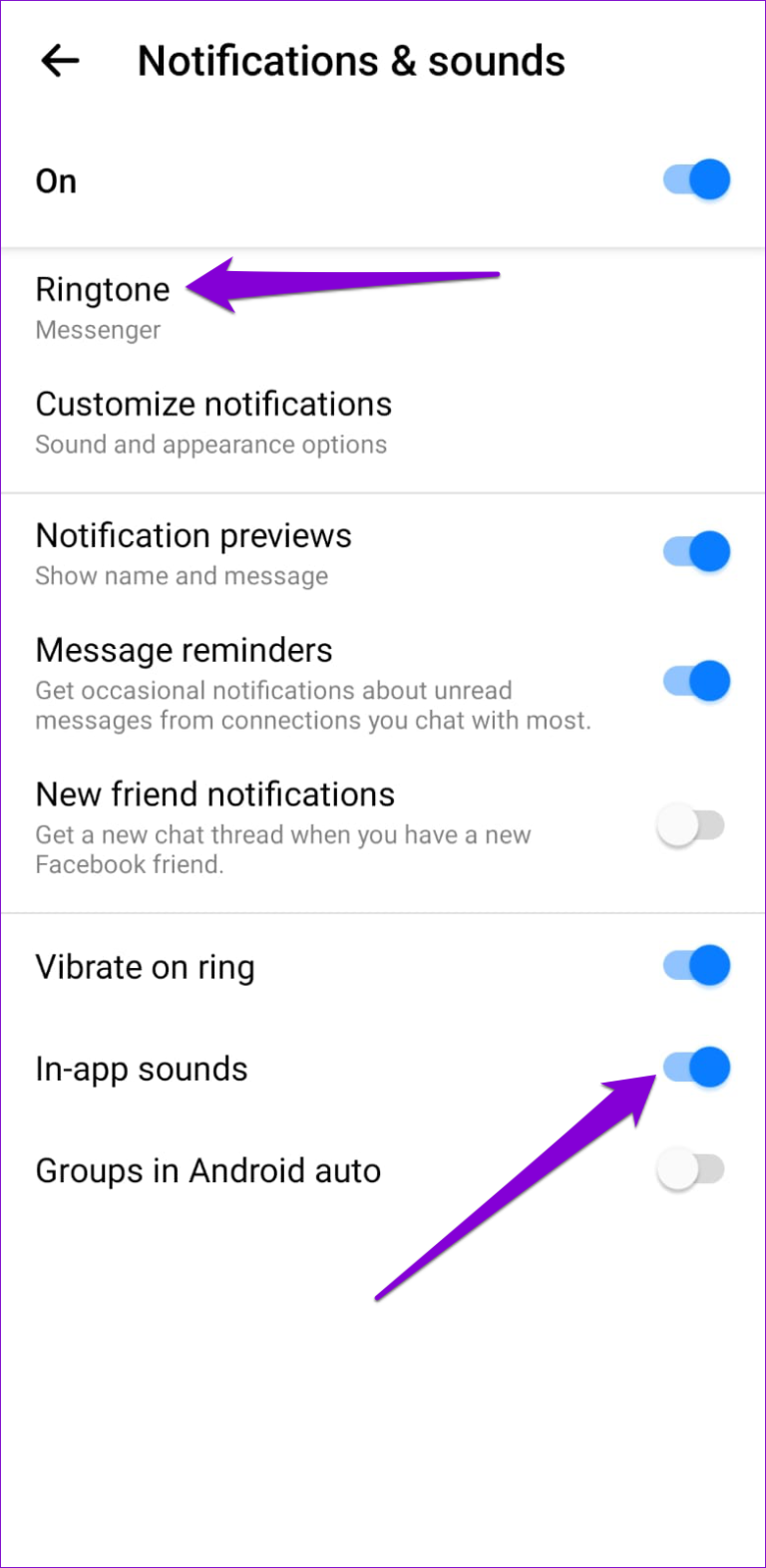Click the Notifications & sounds title
The width and height of the screenshot is (766, 1568).
pos(351,61)
